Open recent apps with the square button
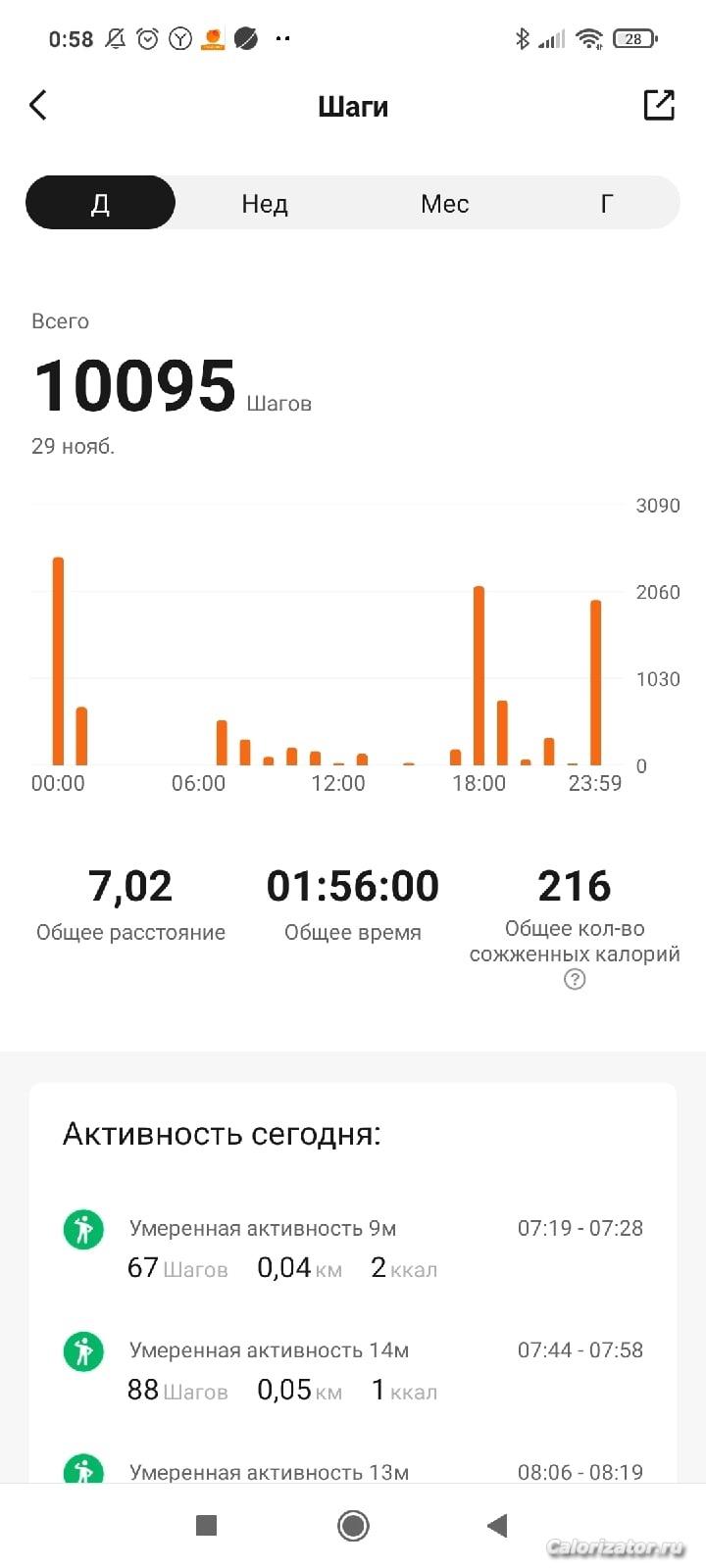This screenshot has height=1568, width=706. point(206,1525)
